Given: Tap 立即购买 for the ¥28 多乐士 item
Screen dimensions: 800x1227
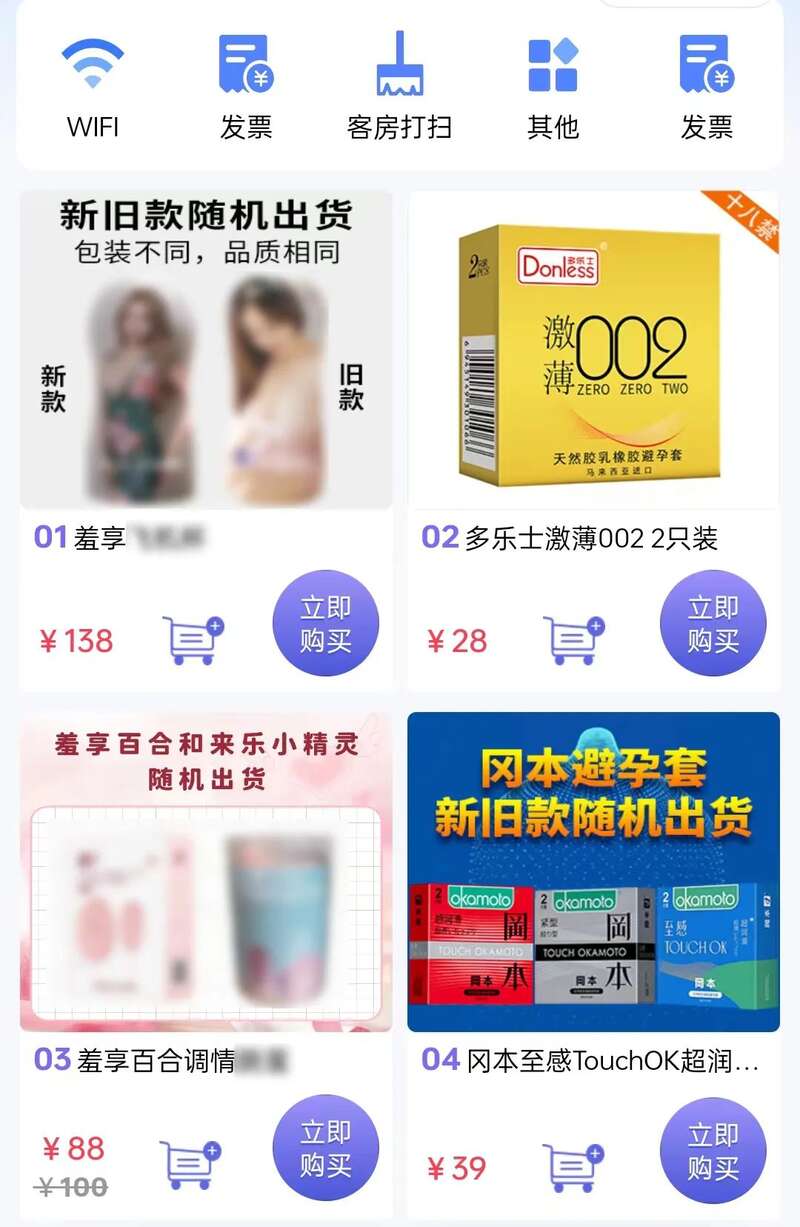Looking at the screenshot, I should pos(713,624).
